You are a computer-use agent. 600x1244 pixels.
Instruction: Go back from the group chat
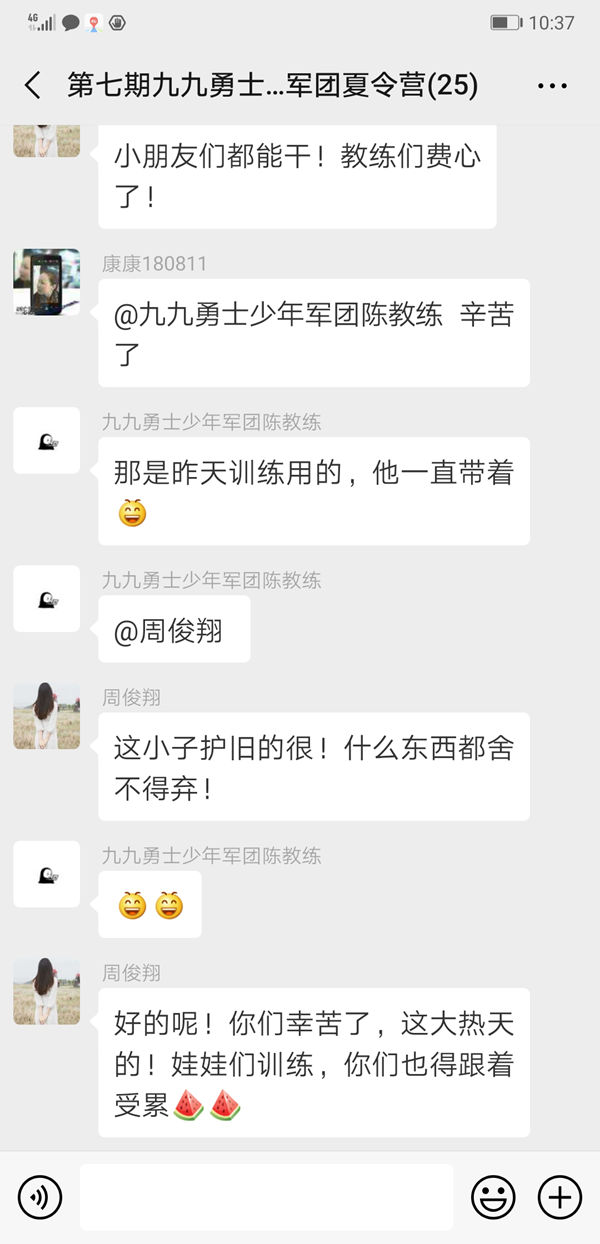pyautogui.click(x=33, y=86)
